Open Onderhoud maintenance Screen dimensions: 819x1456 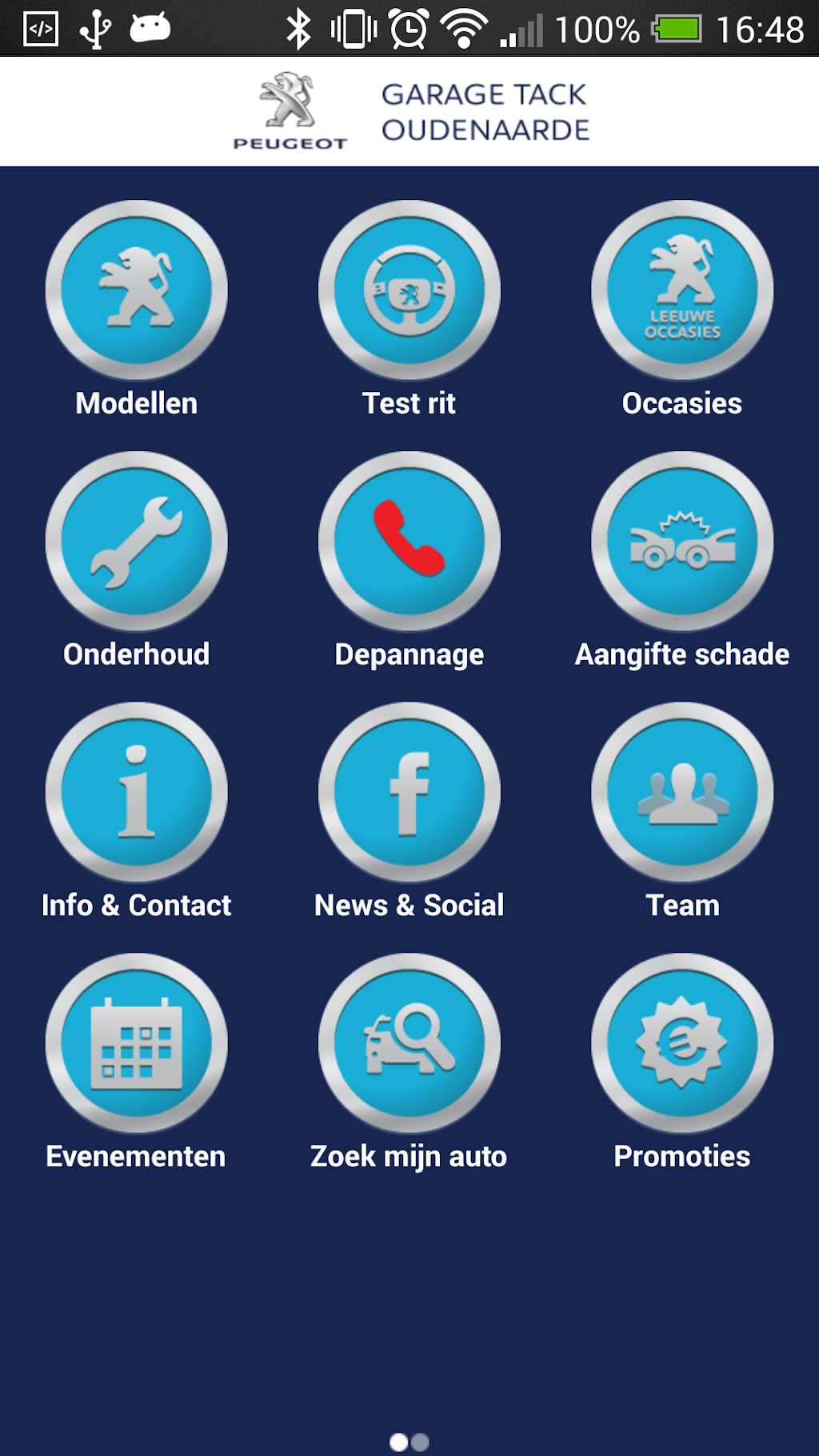[x=136, y=541]
